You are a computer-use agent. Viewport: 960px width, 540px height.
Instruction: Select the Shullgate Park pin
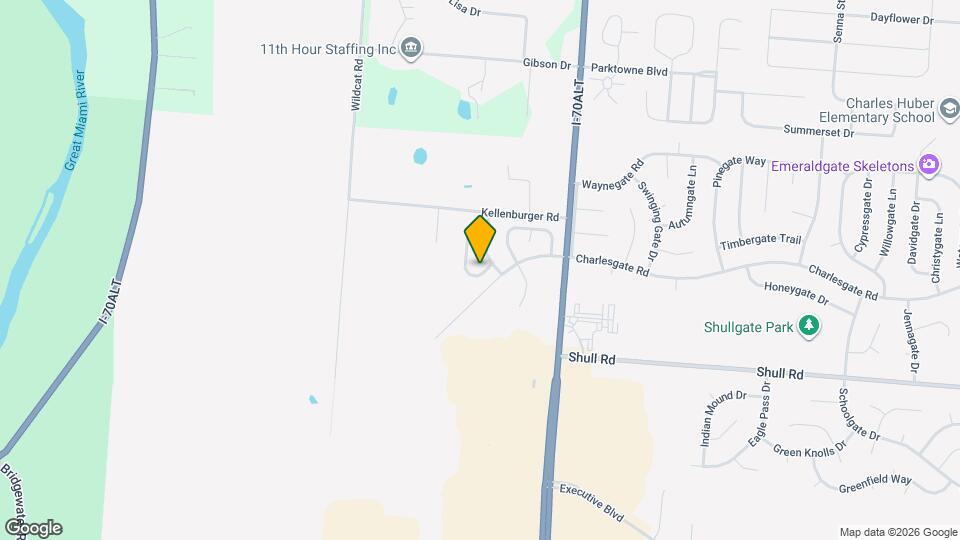point(810,326)
